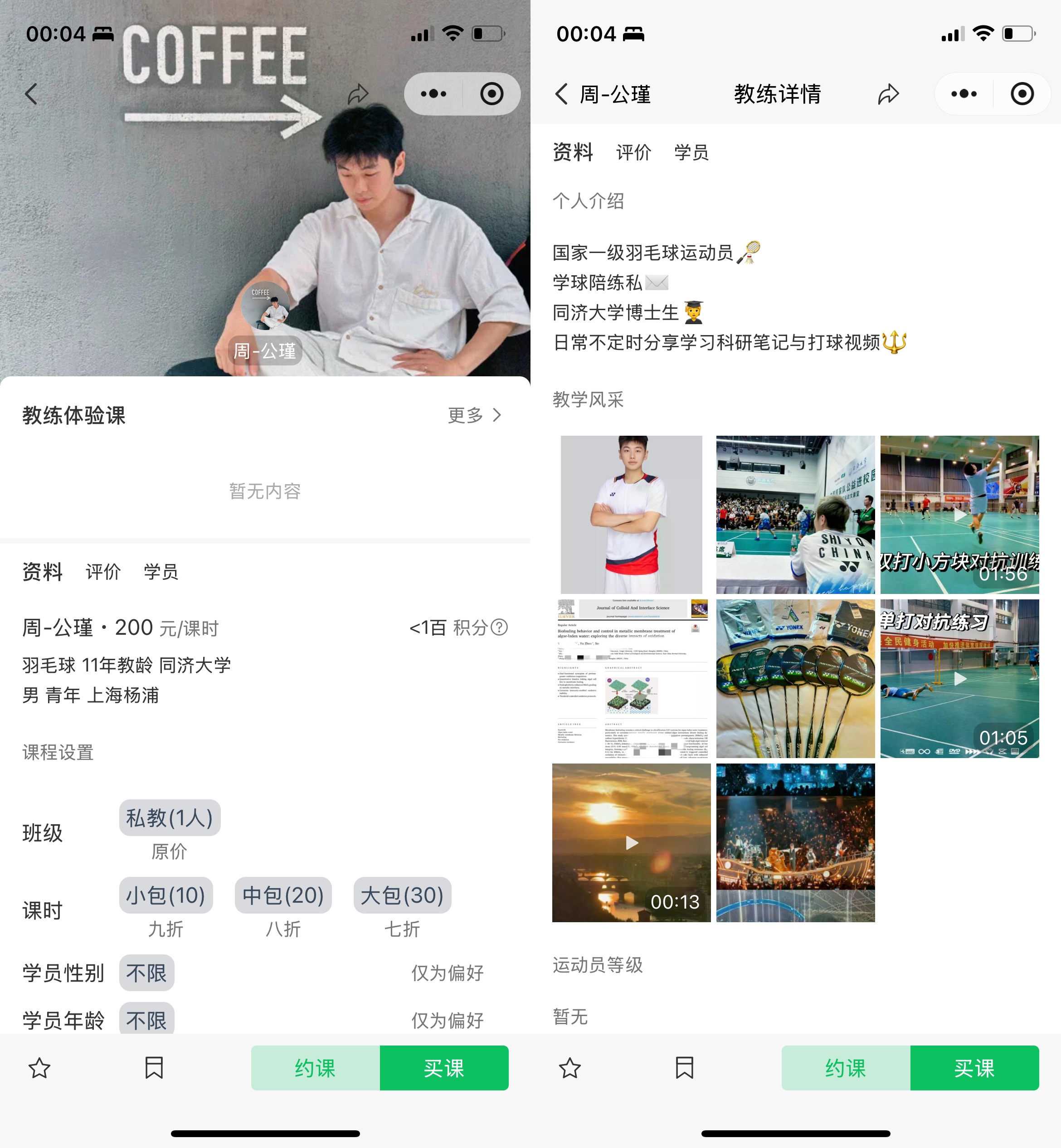Open the SHI YUQI CHINA jersey photo

(x=795, y=514)
